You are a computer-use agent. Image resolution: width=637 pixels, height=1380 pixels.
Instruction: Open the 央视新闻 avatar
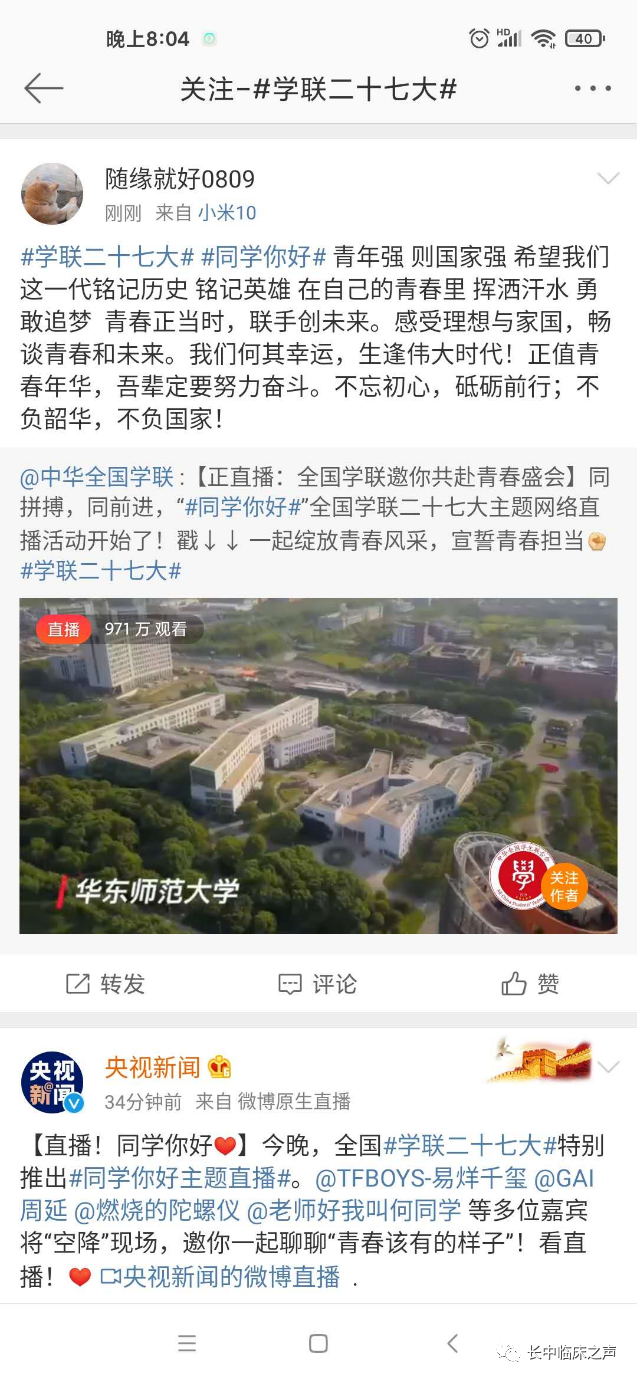(52, 1082)
